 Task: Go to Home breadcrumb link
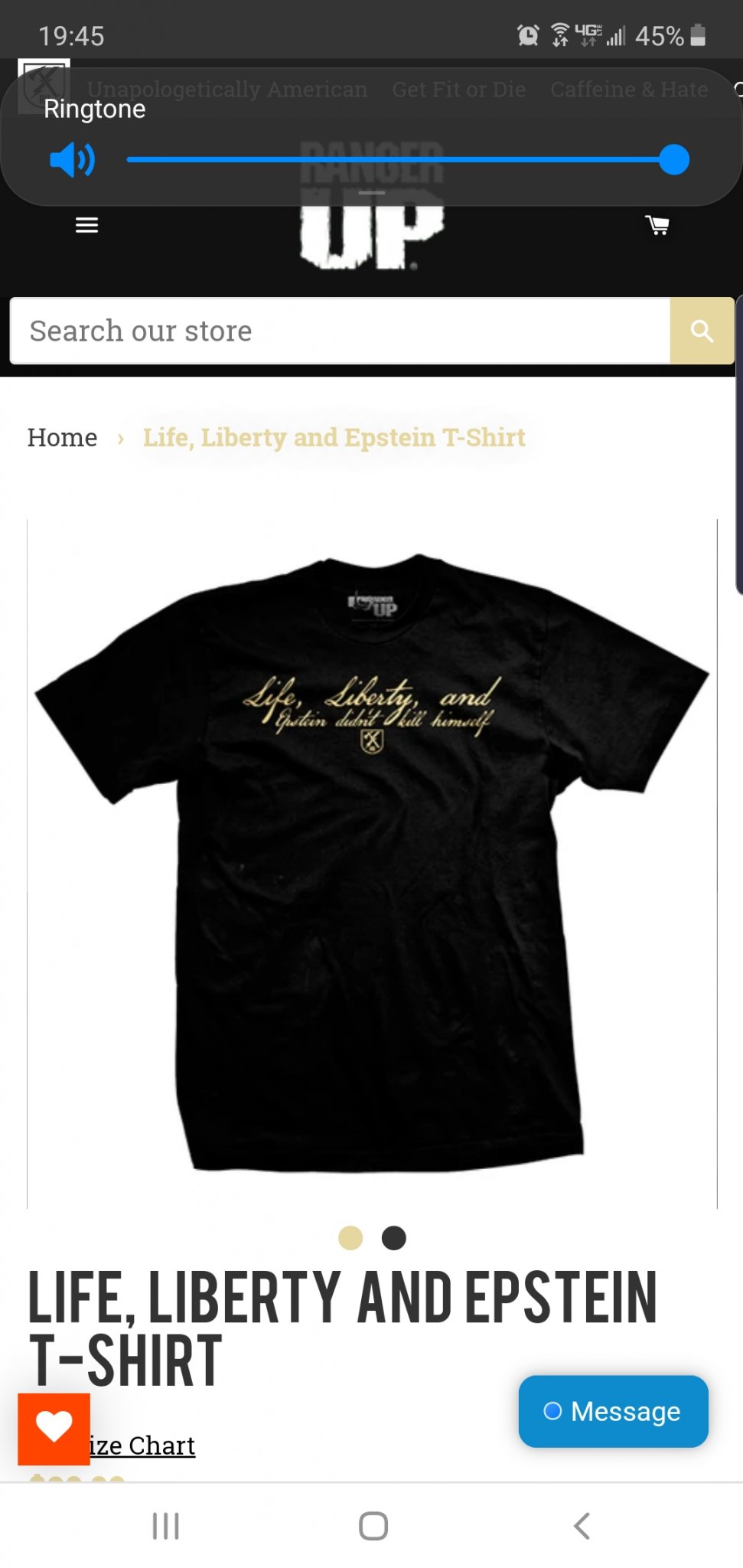click(x=63, y=437)
